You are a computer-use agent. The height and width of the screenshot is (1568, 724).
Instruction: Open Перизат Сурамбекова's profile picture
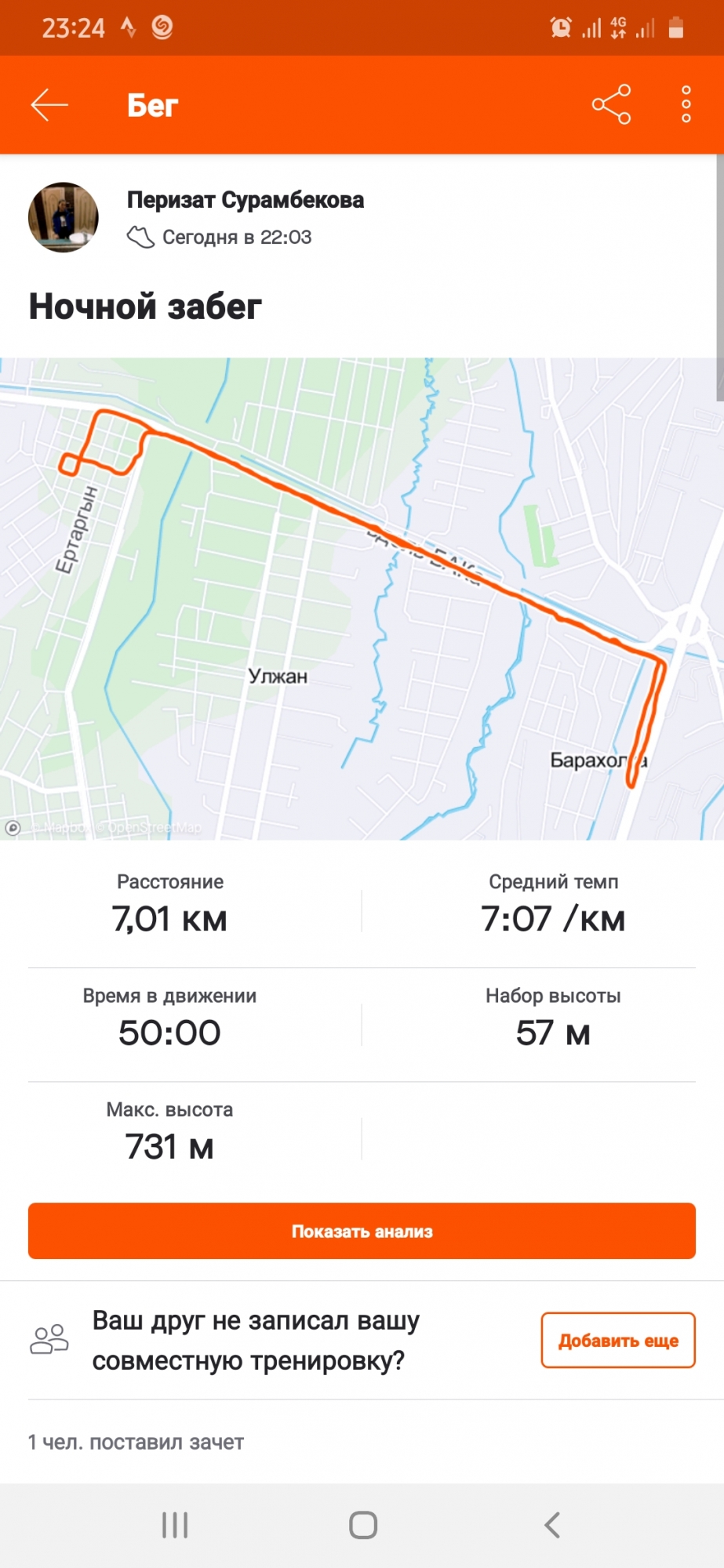[x=64, y=217]
